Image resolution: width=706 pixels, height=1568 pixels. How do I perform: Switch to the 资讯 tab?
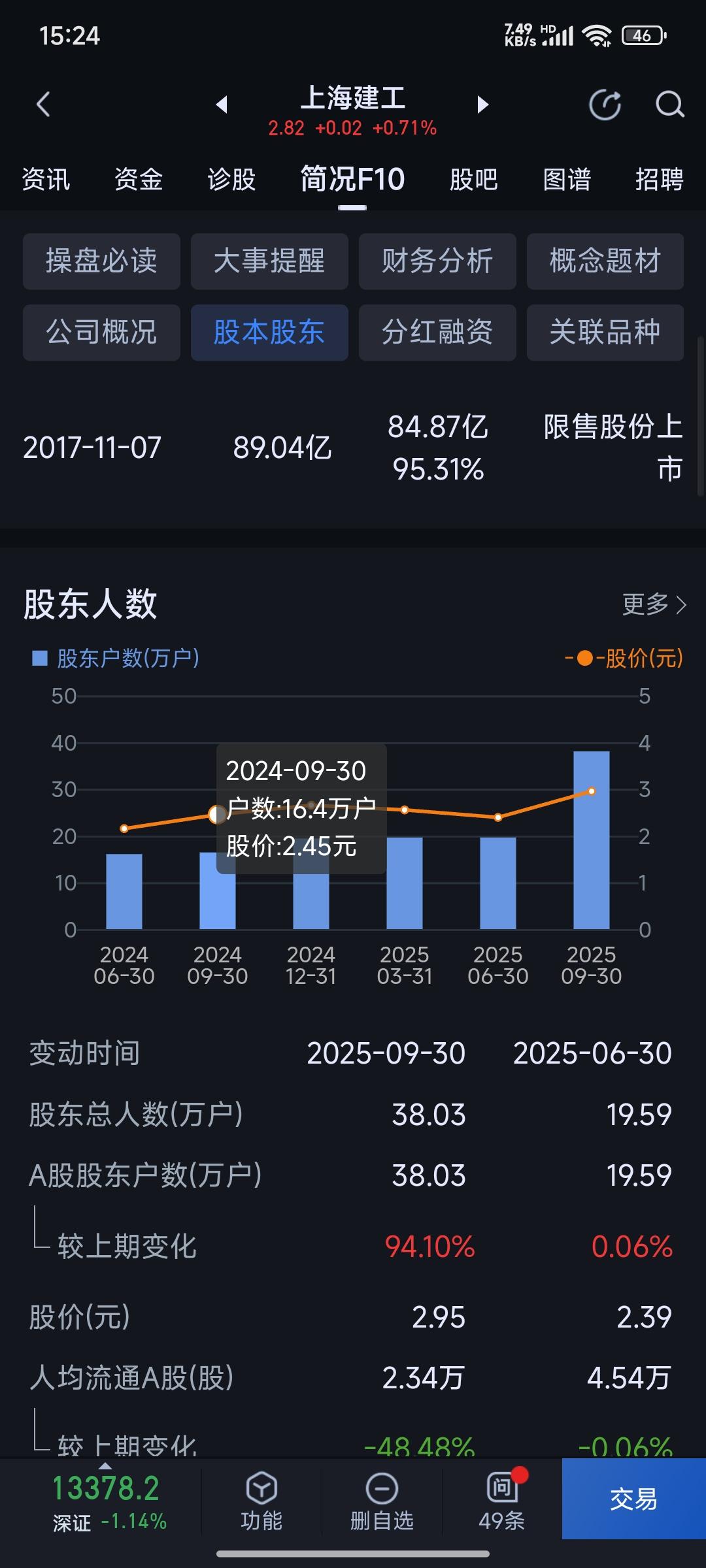[46, 180]
